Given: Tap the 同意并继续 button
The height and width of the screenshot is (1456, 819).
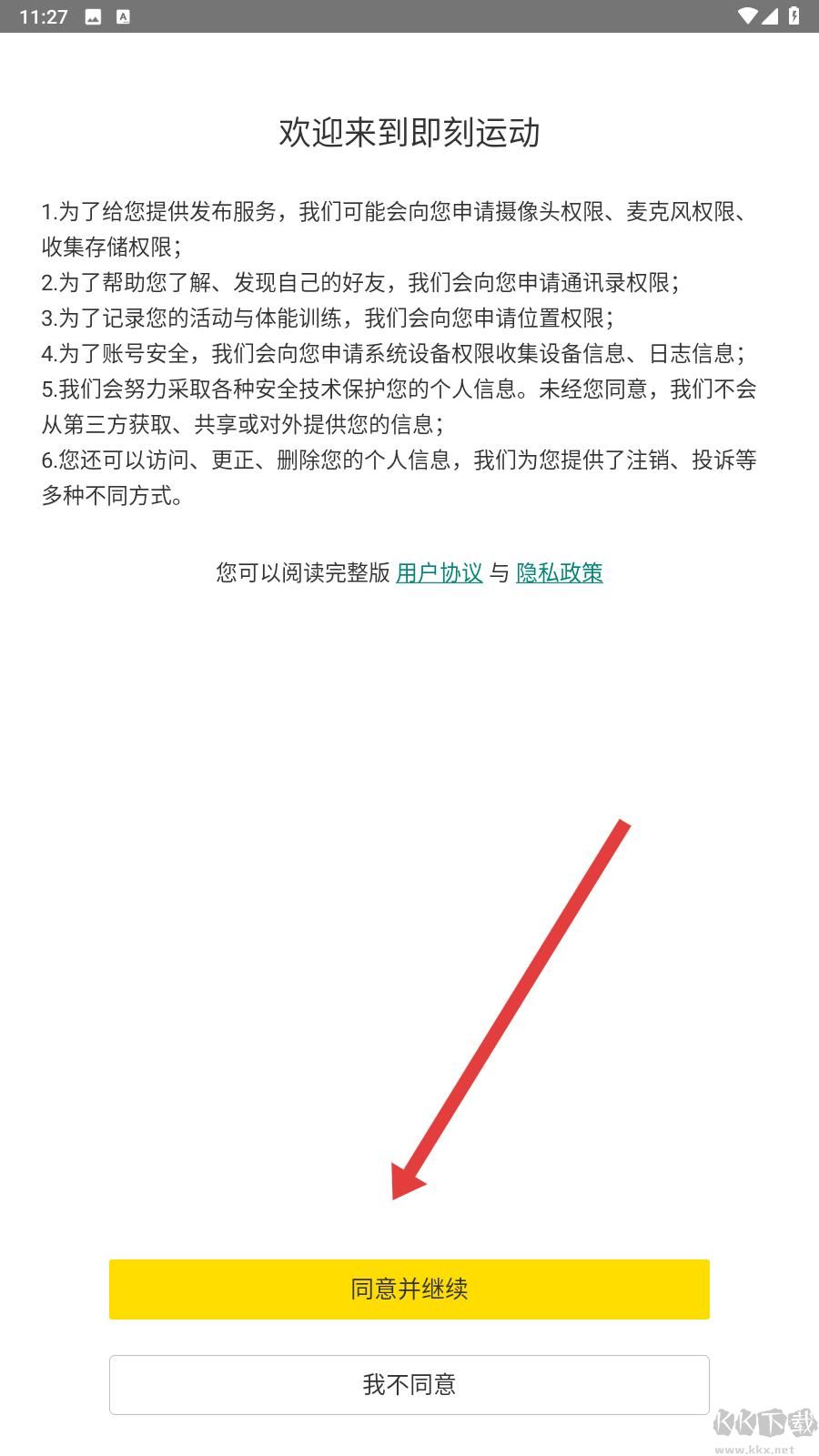Looking at the screenshot, I should click(x=409, y=1289).
